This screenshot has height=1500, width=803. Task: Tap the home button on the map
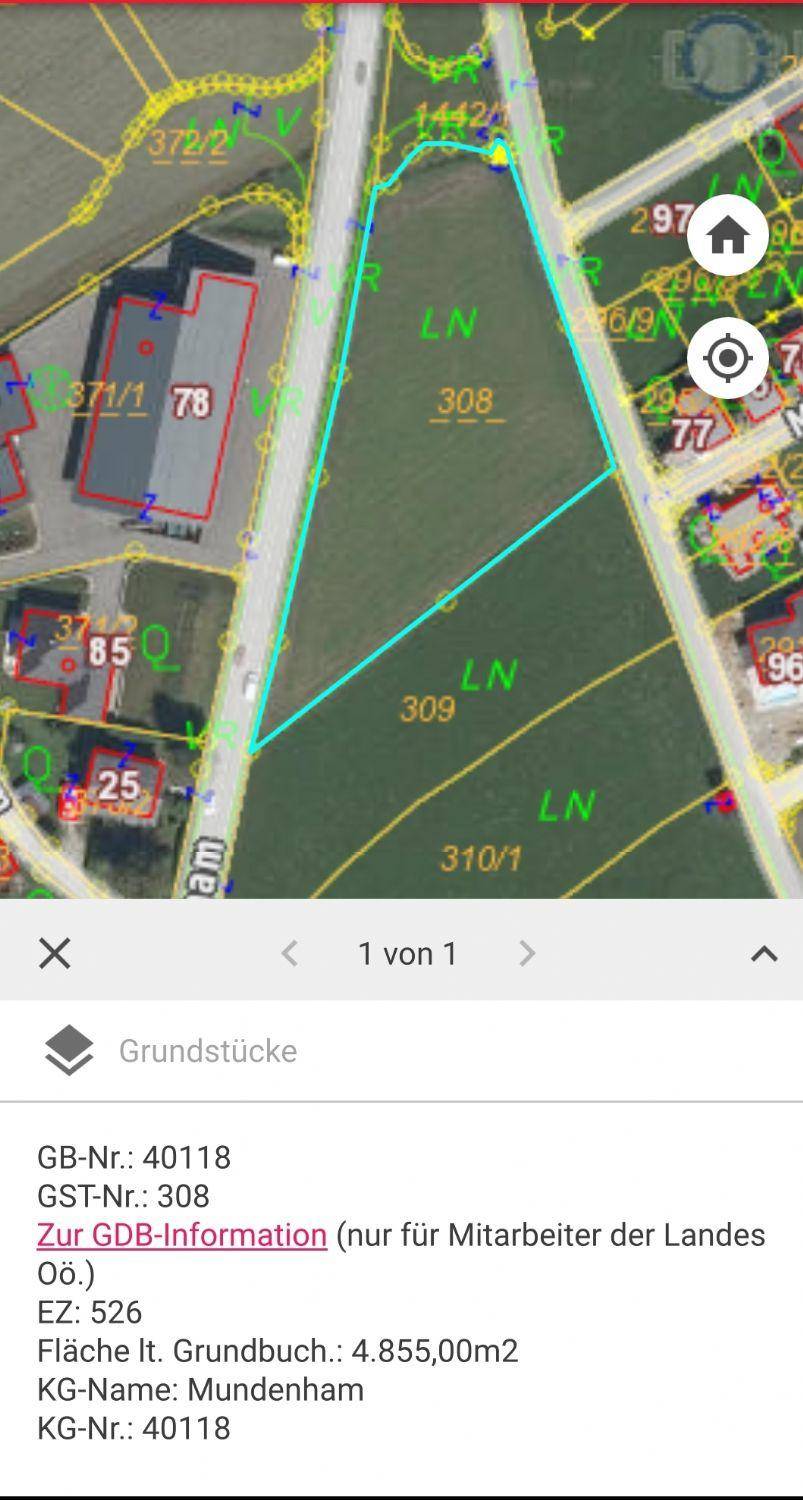coord(727,236)
